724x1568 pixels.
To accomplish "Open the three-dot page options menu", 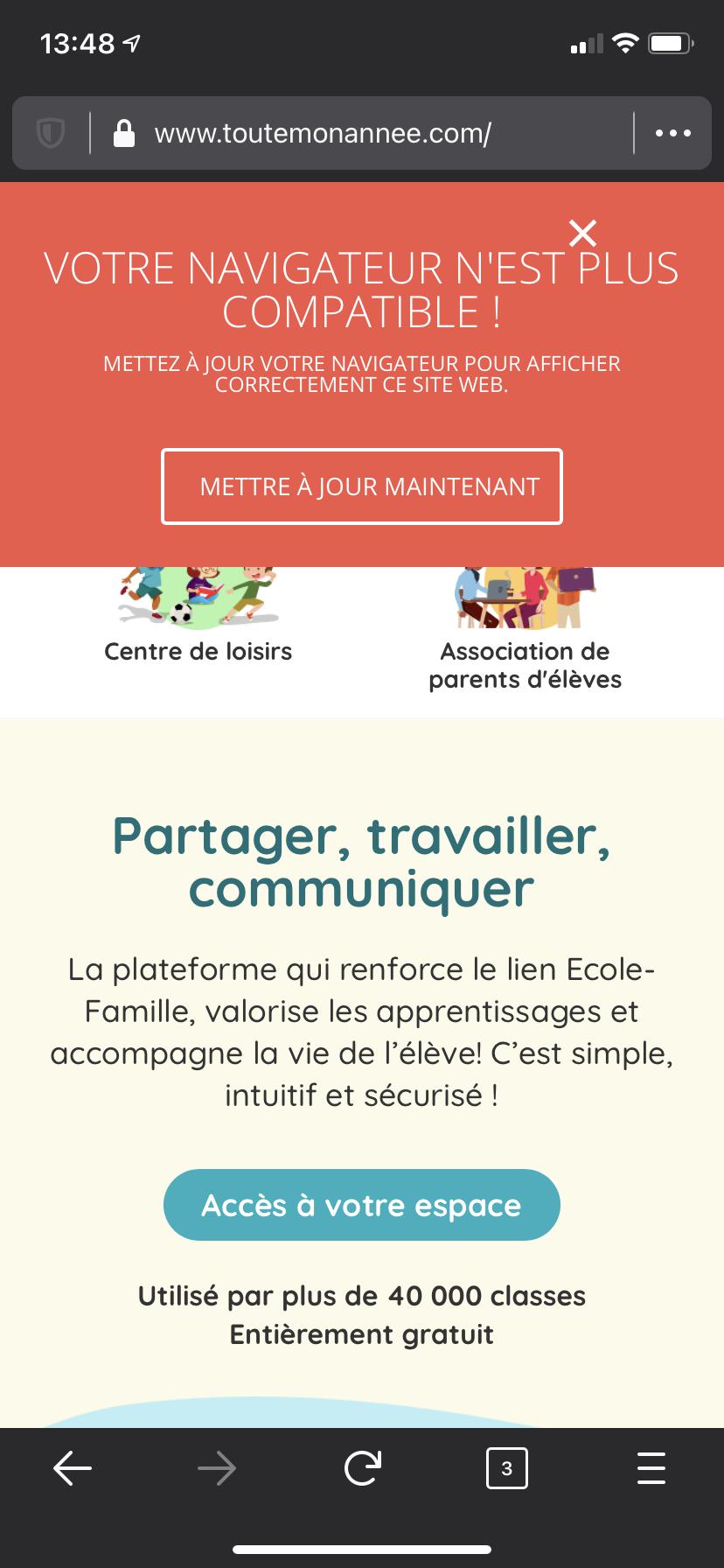I will point(673,133).
